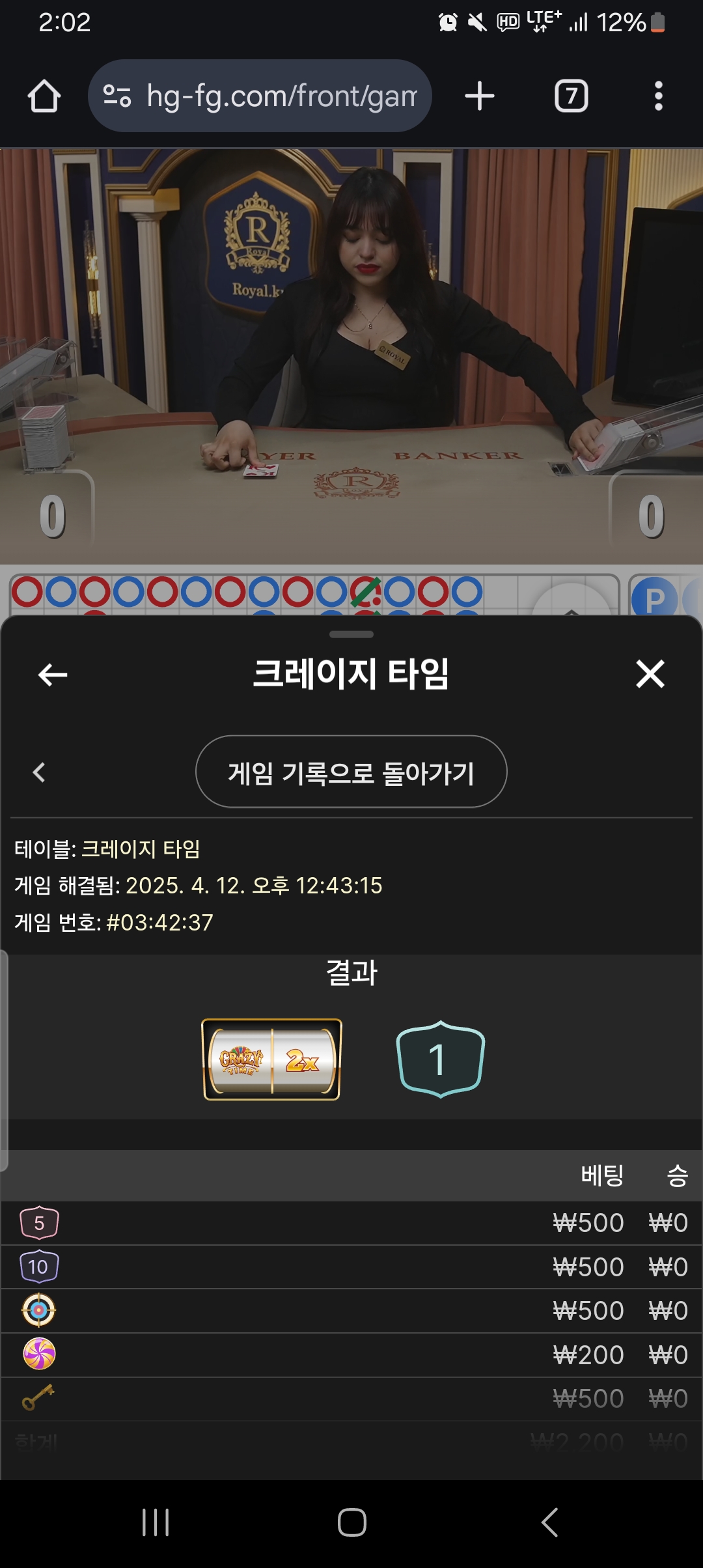
Task: Open a new browser tab
Action: 480,96
